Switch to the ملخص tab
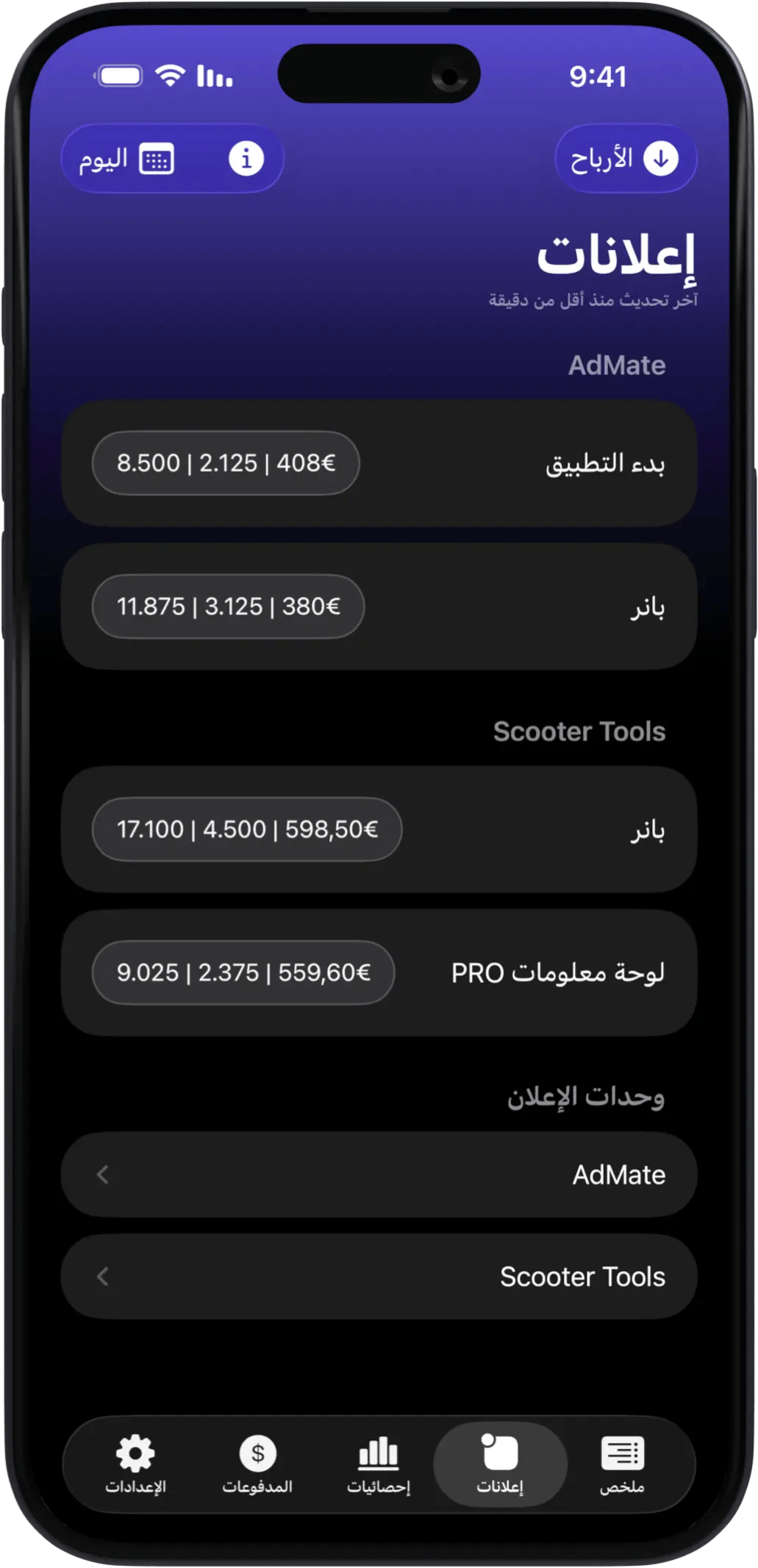 click(622, 1464)
